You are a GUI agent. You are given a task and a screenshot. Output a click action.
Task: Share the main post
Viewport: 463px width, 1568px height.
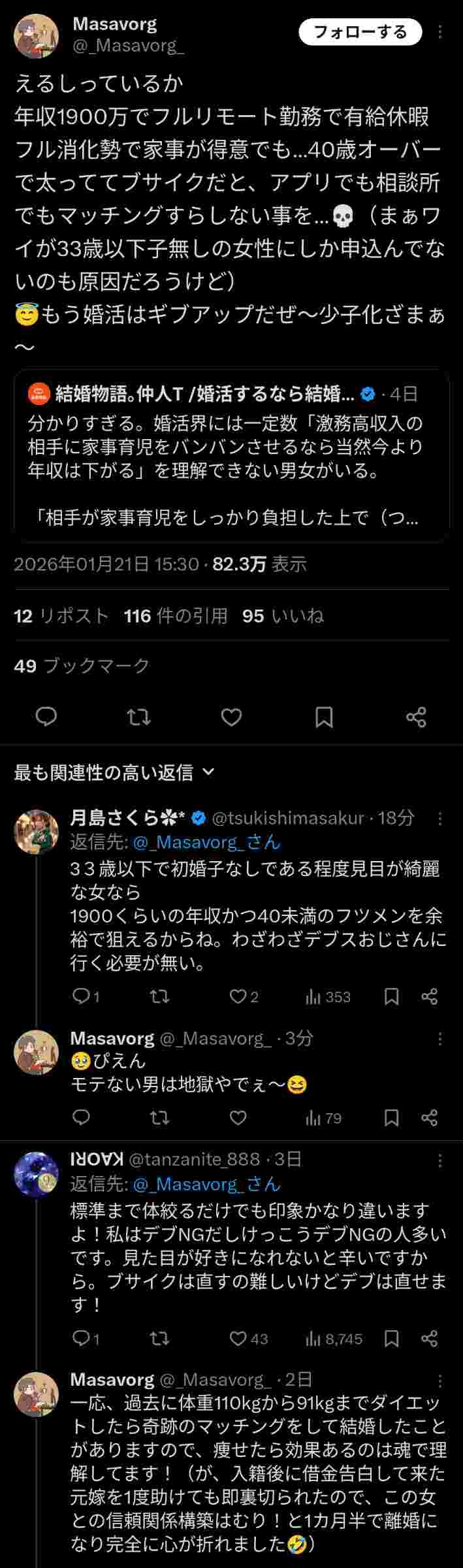(416, 717)
